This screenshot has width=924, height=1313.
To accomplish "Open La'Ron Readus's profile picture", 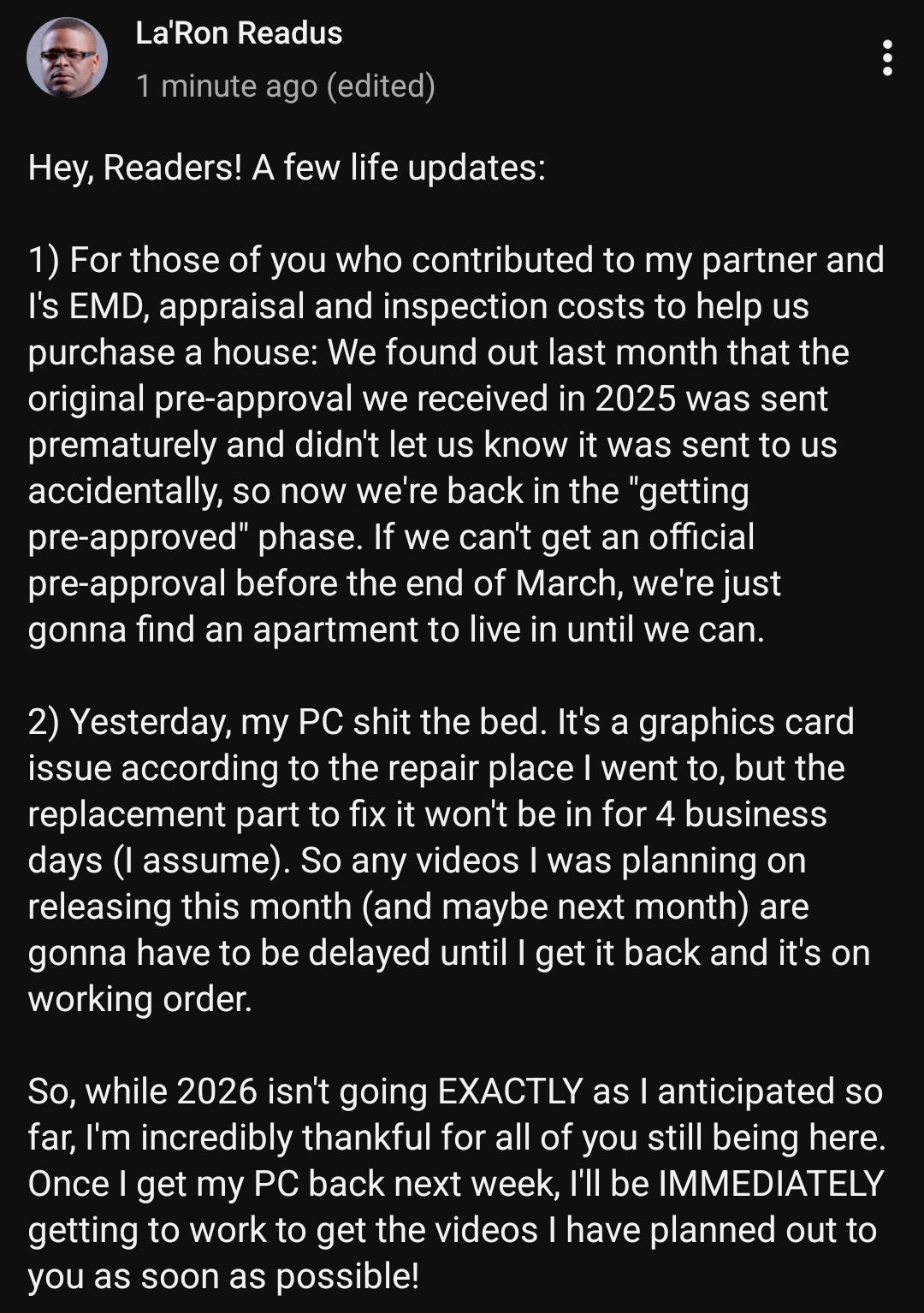I will coord(67,58).
